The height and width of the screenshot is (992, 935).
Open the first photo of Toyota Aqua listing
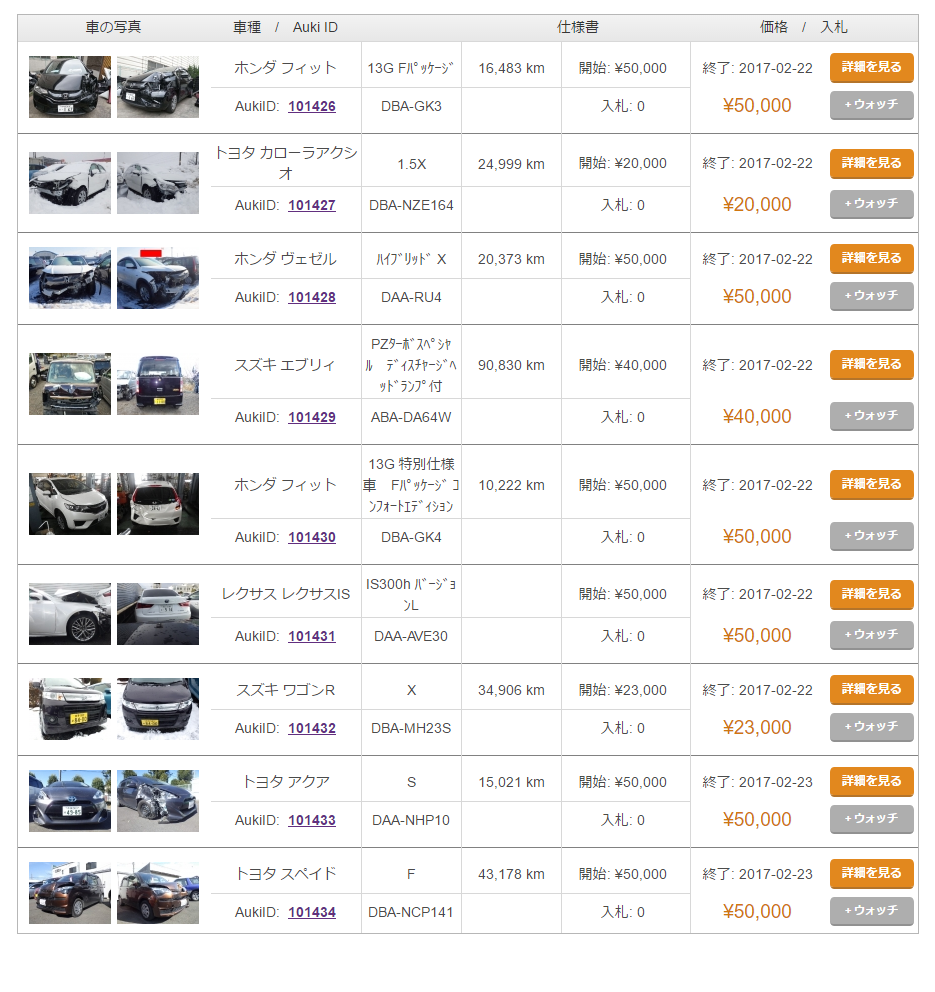(70, 801)
